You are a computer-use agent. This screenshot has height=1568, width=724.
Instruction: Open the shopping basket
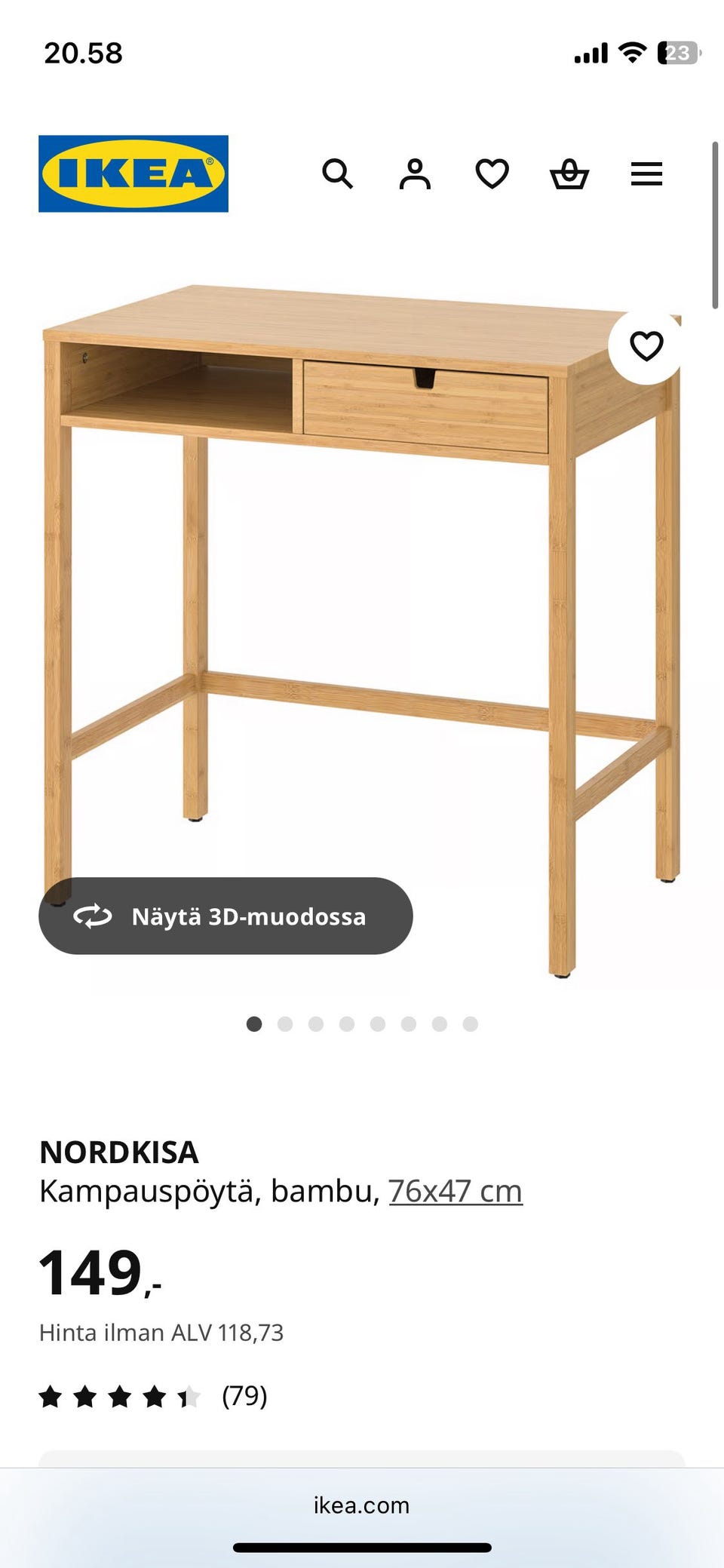pyautogui.click(x=570, y=174)
